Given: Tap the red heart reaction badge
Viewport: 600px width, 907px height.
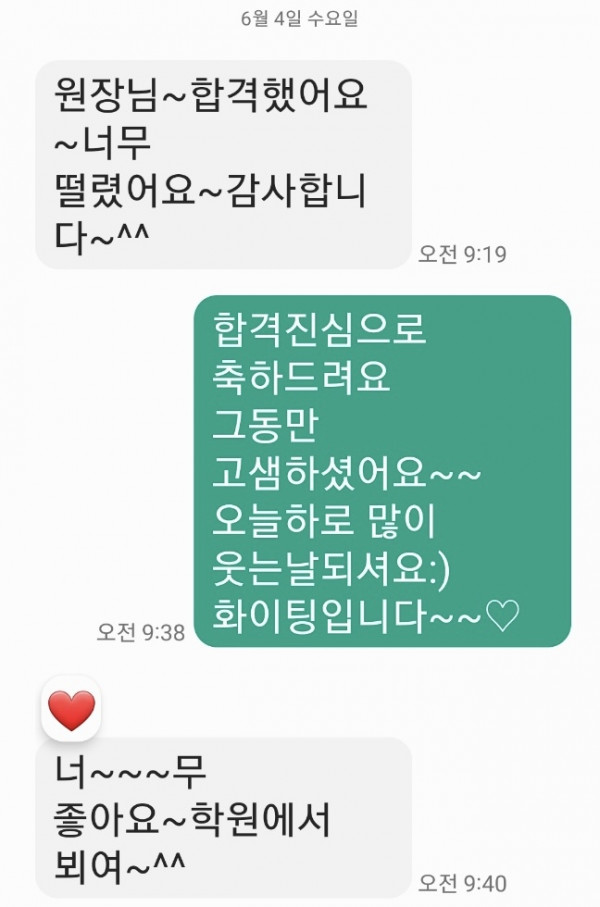Looking at the screenshot, I should 70,710.
